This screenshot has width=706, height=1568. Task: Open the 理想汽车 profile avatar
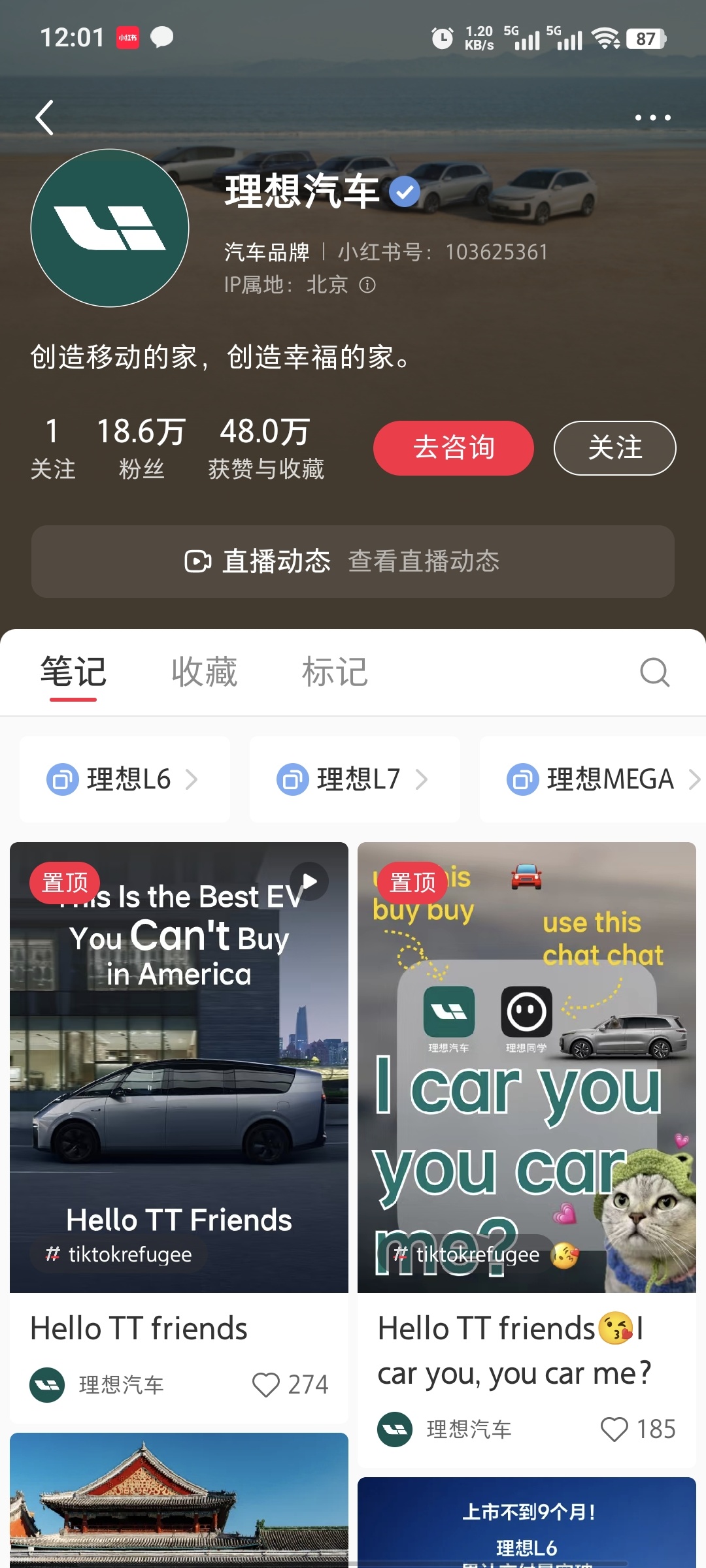coord(110,228)
